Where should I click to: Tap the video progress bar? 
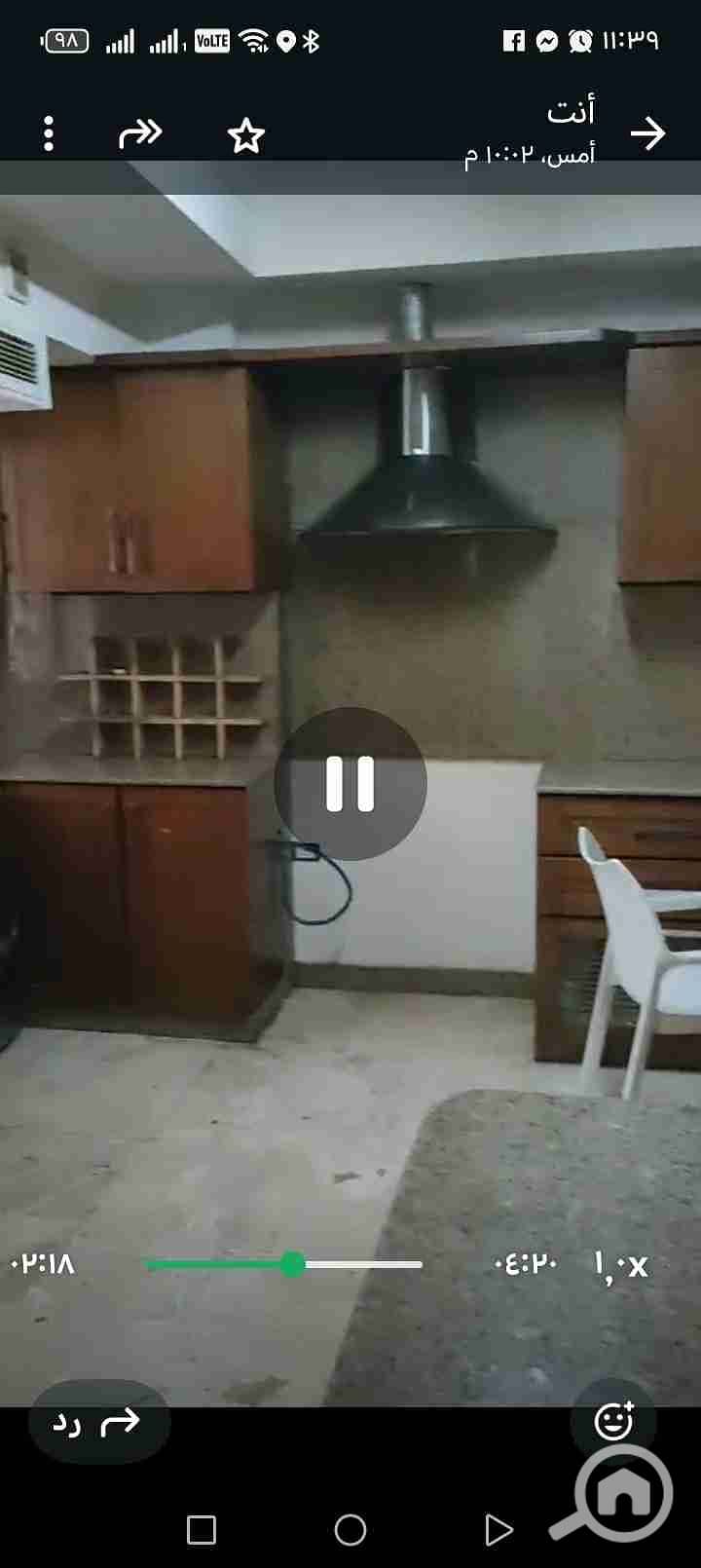point(284,1264)
